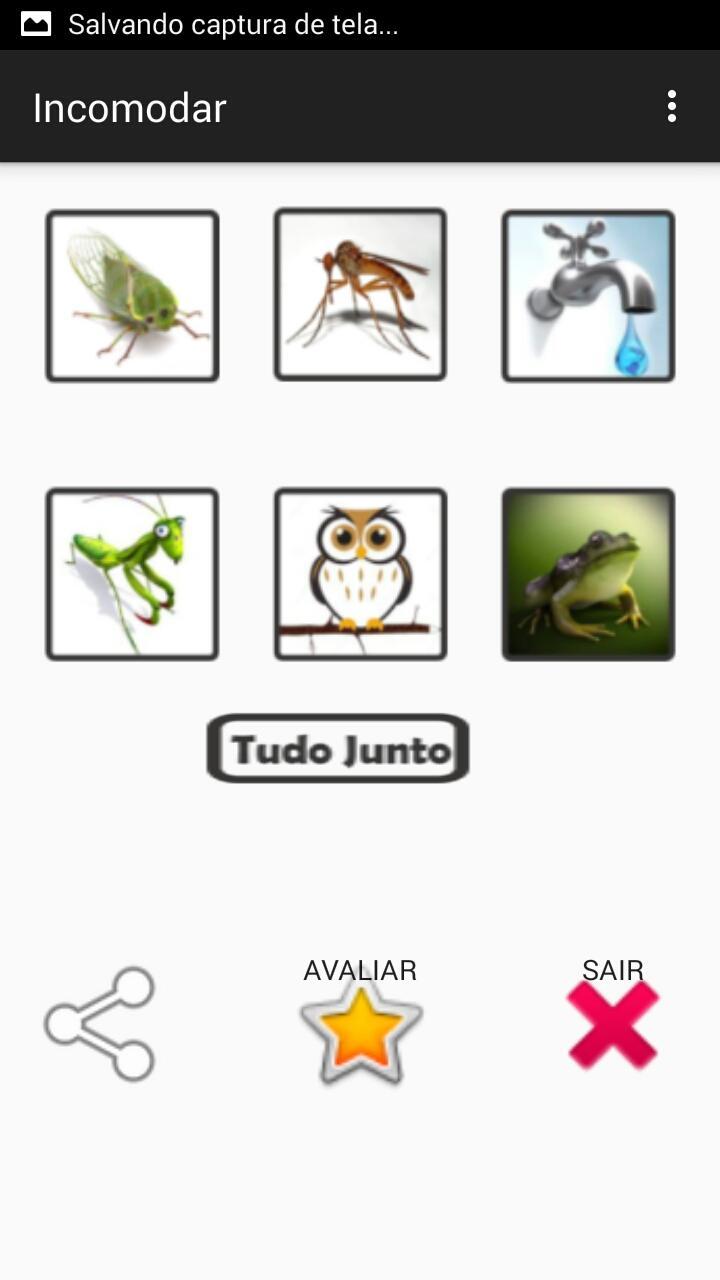
Task: Open the overflow options menu
Action: click(672, 104)
